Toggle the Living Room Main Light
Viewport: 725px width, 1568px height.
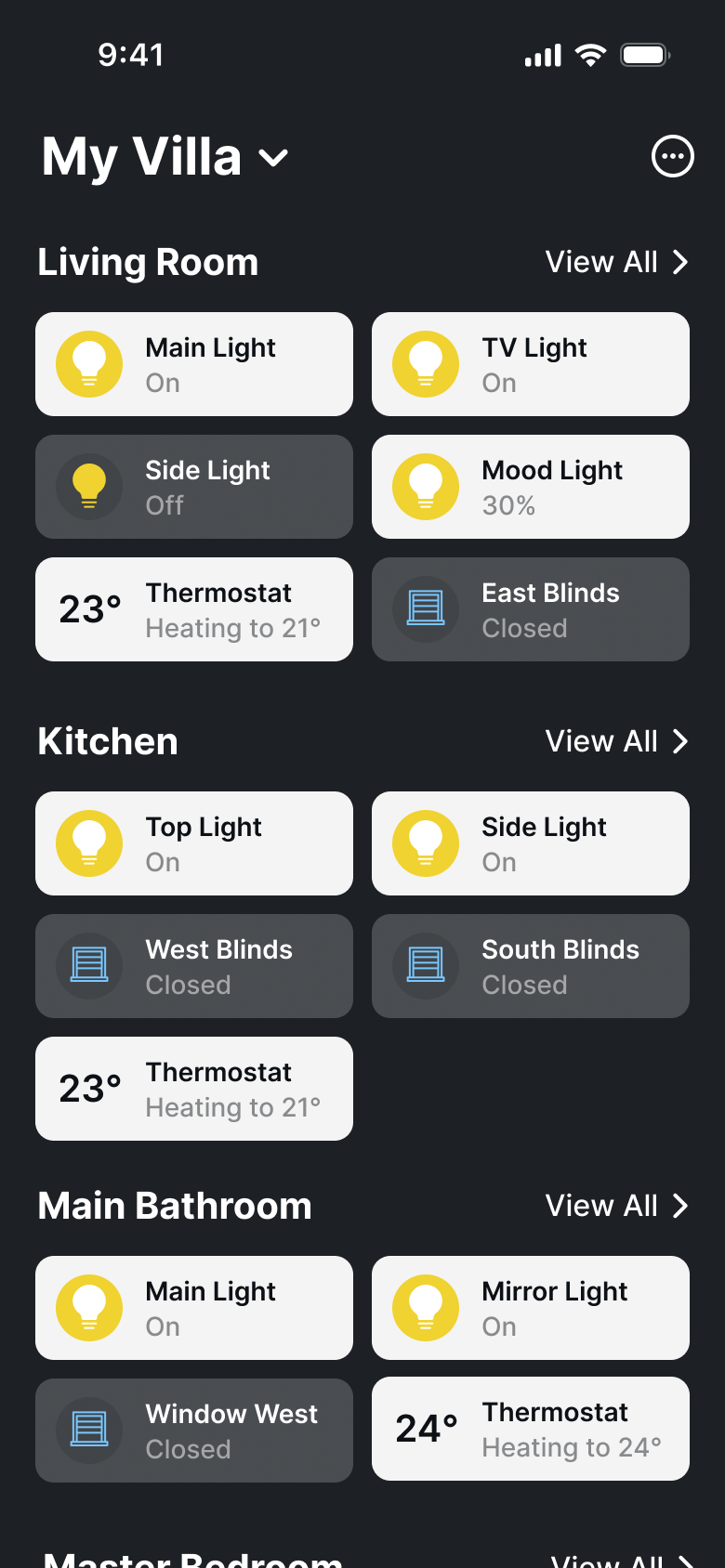[194, 364]
